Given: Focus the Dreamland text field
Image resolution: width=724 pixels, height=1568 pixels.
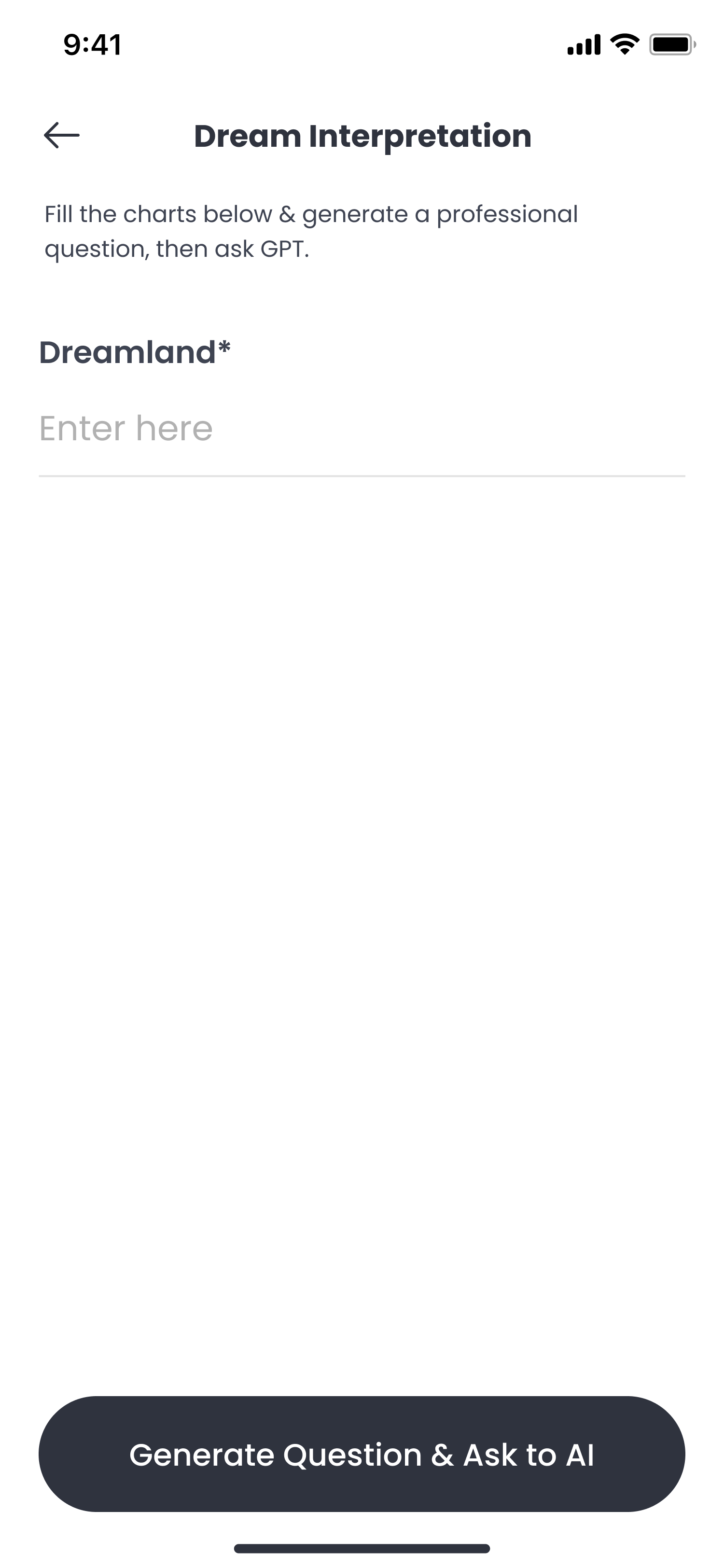Looking at the screenshot, I should pyautogui.click(x=362, y=429).
